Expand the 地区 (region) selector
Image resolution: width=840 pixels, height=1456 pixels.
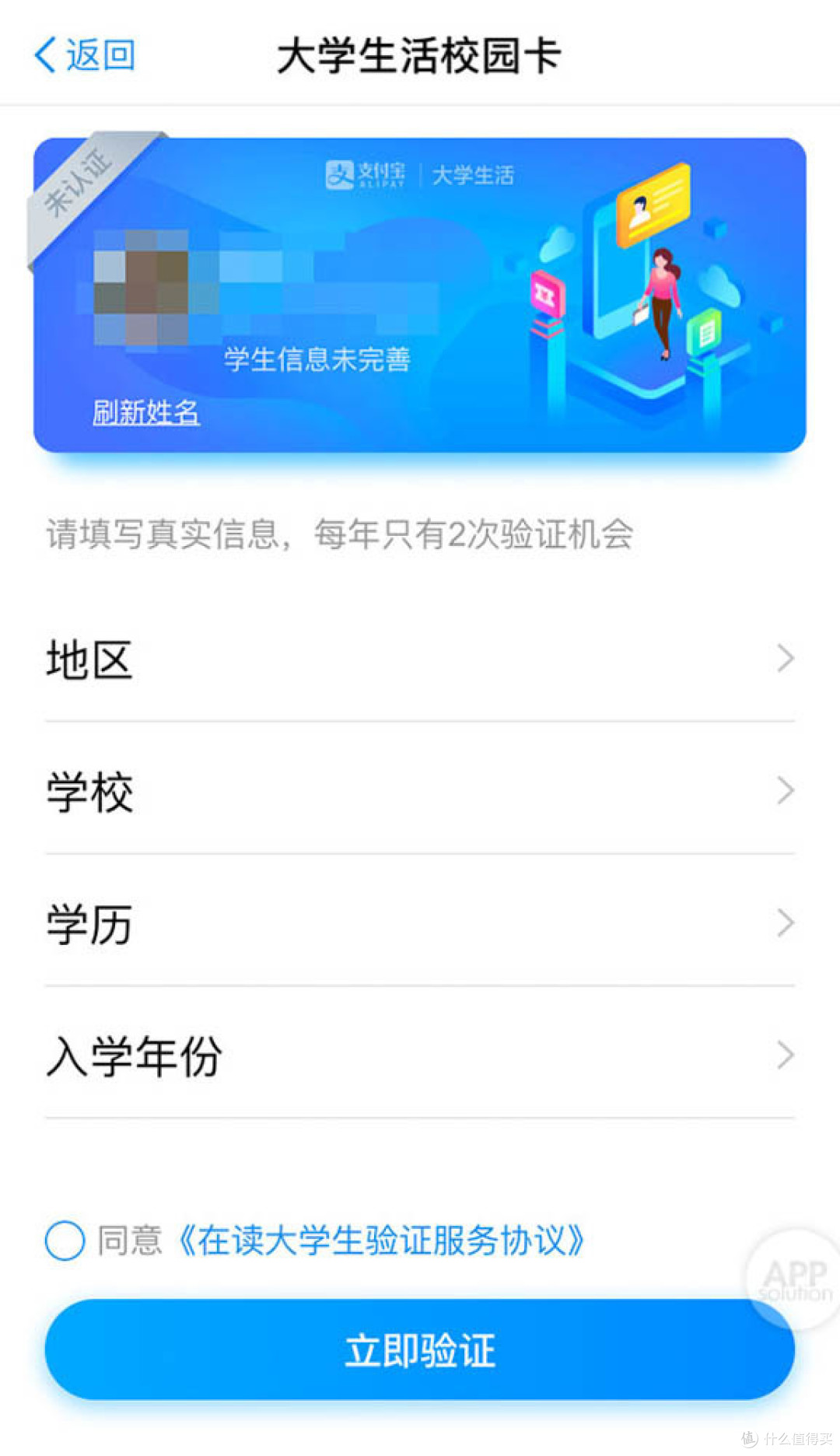[420, 660]
